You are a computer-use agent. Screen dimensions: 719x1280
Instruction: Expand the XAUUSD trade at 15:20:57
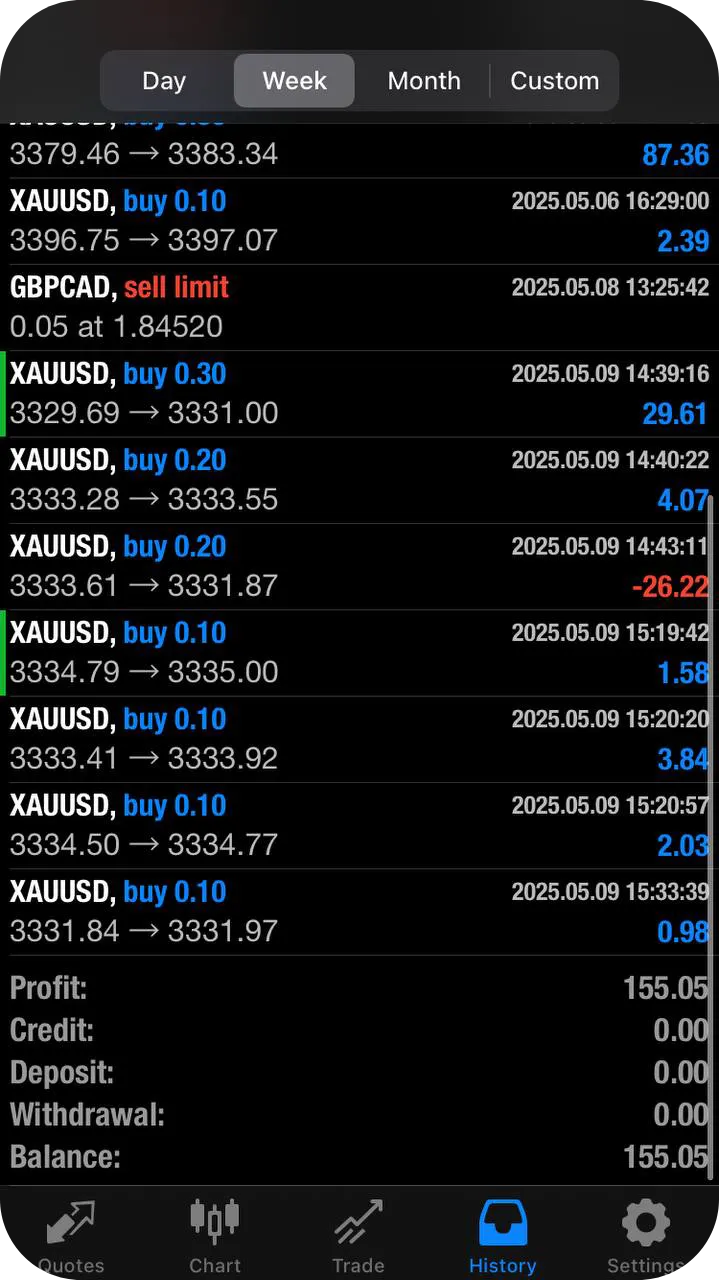(x=359, y=826)
